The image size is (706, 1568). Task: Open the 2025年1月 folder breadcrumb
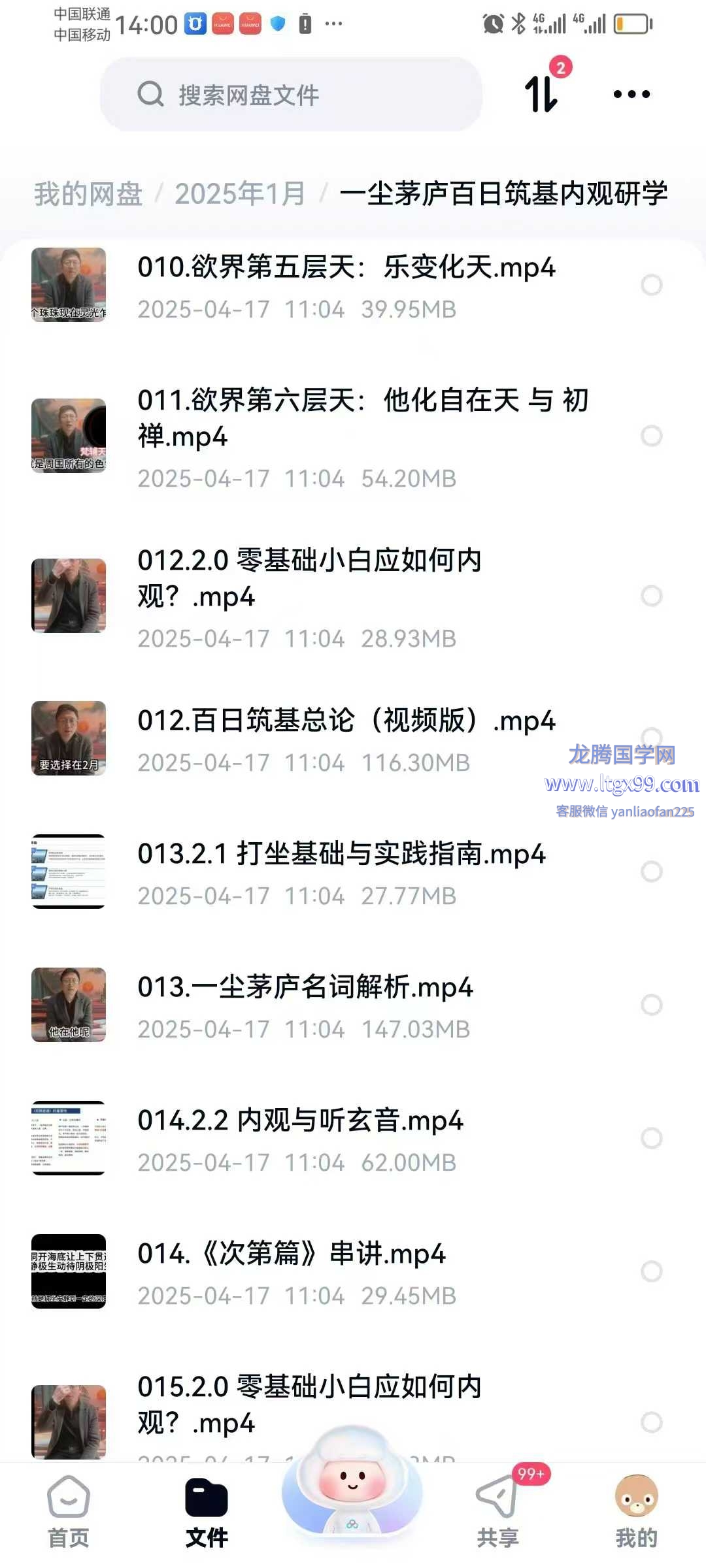pos(240,194)
